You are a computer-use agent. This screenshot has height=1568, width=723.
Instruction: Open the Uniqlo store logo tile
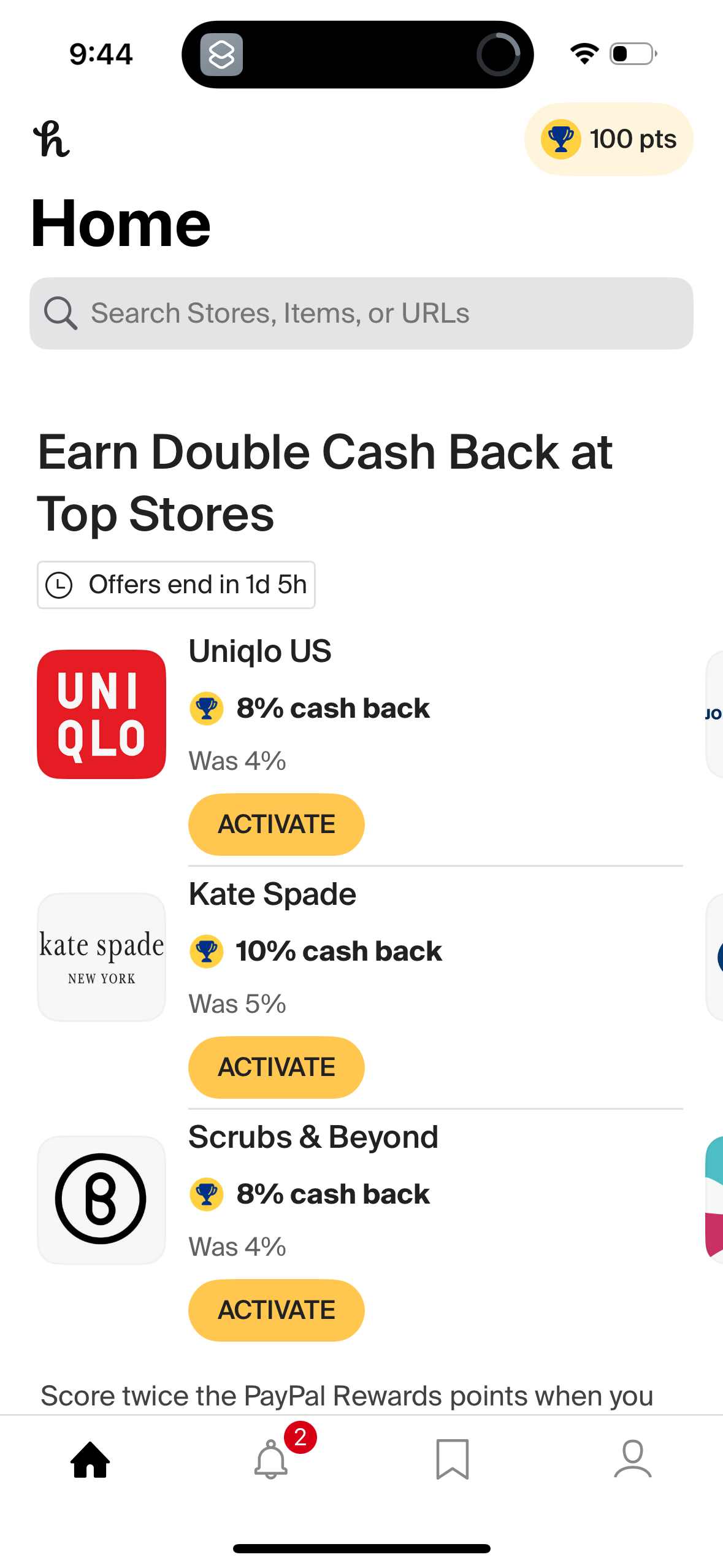(x=101, y=714)
